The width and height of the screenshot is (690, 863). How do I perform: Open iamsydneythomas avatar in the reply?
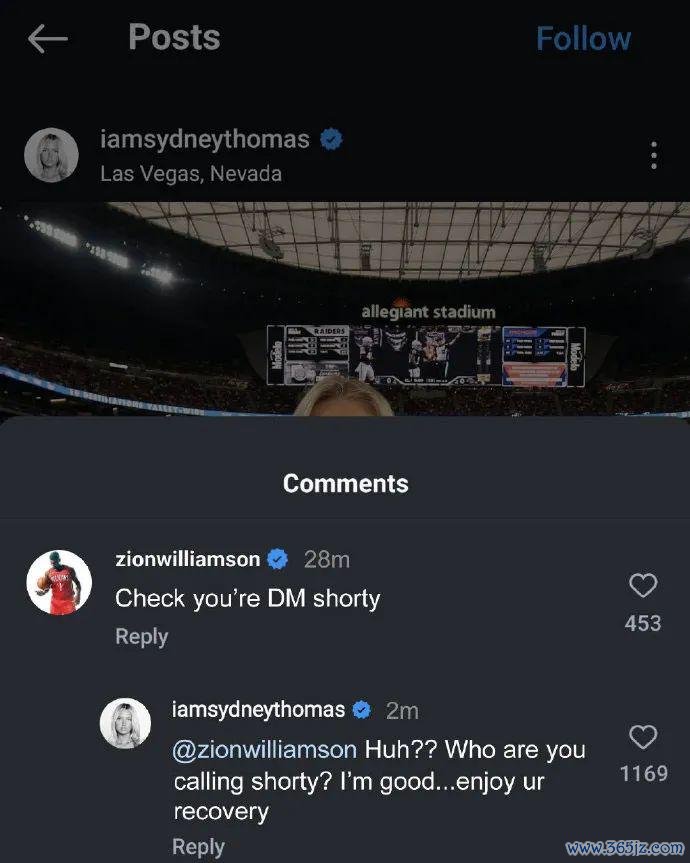click(x=126, y=723)
